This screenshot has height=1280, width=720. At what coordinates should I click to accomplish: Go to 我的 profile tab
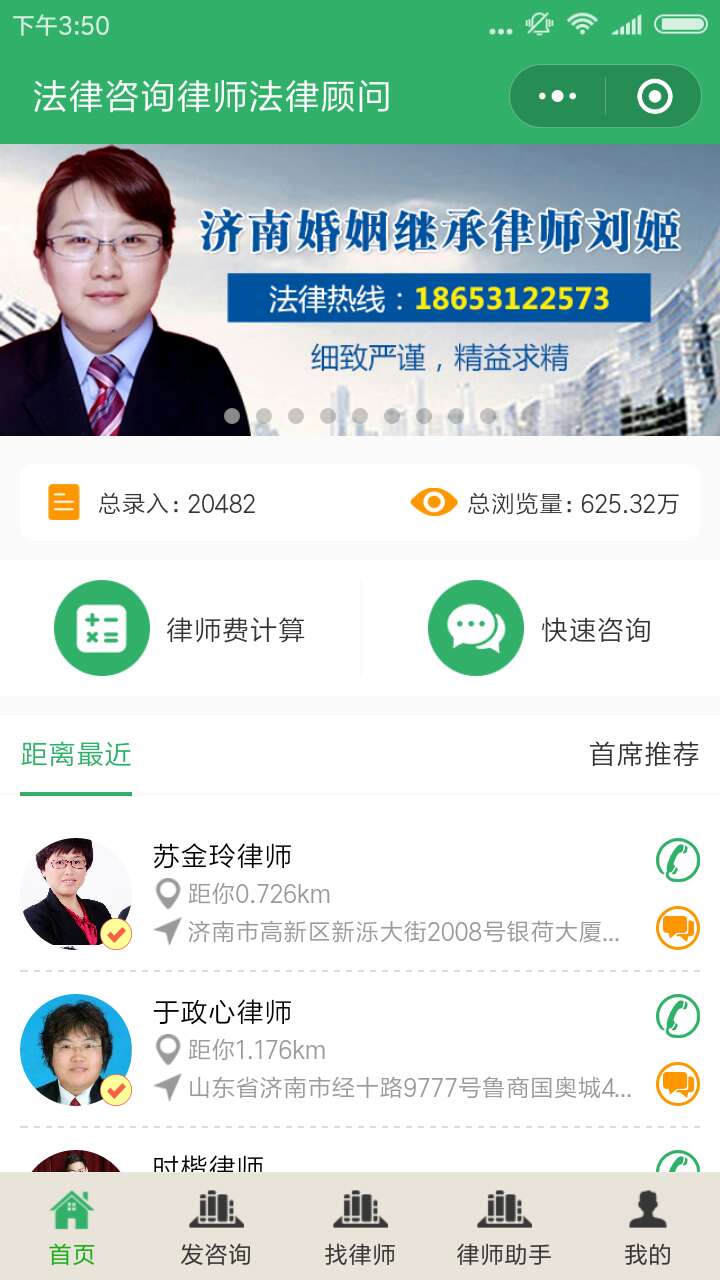coord(647,1227)
